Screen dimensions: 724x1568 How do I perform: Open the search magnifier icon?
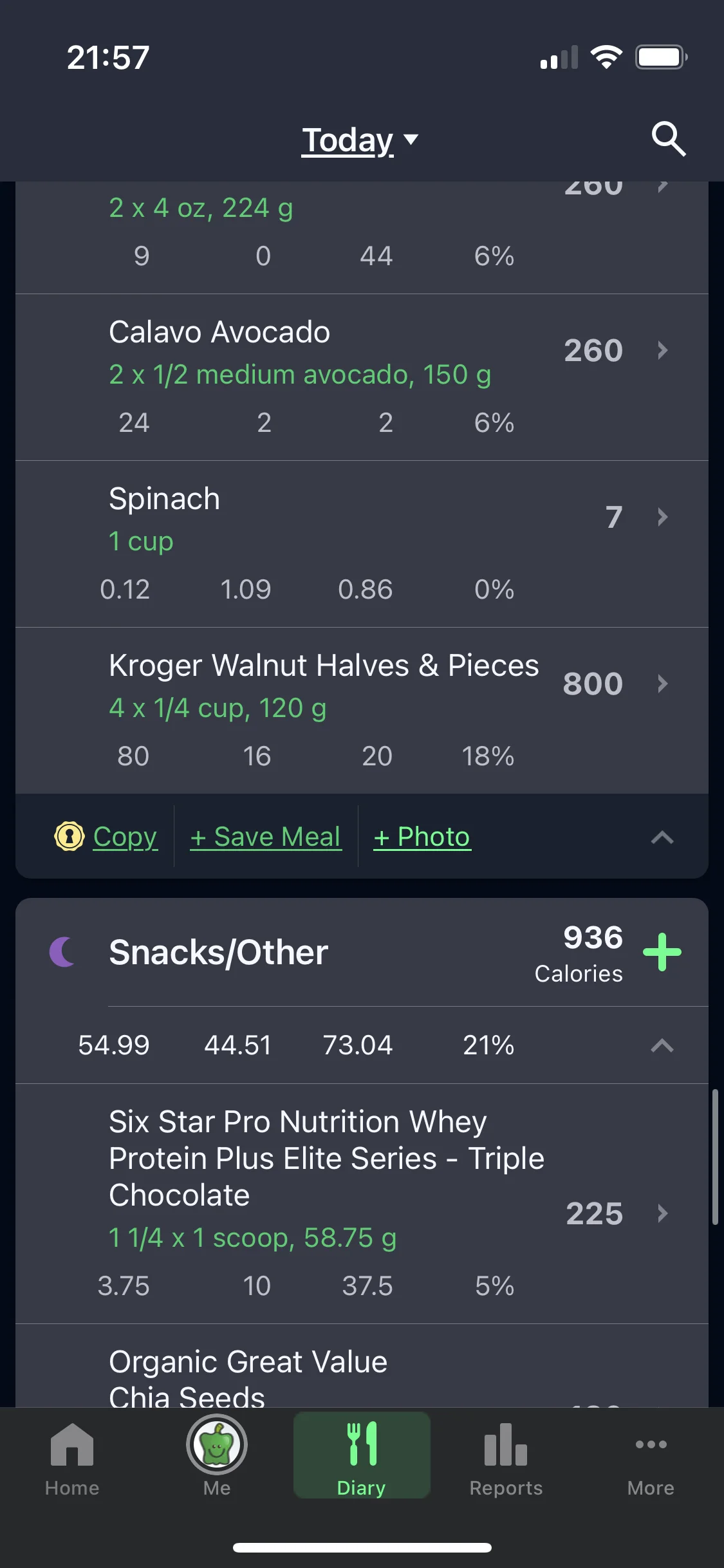[668, 139]
